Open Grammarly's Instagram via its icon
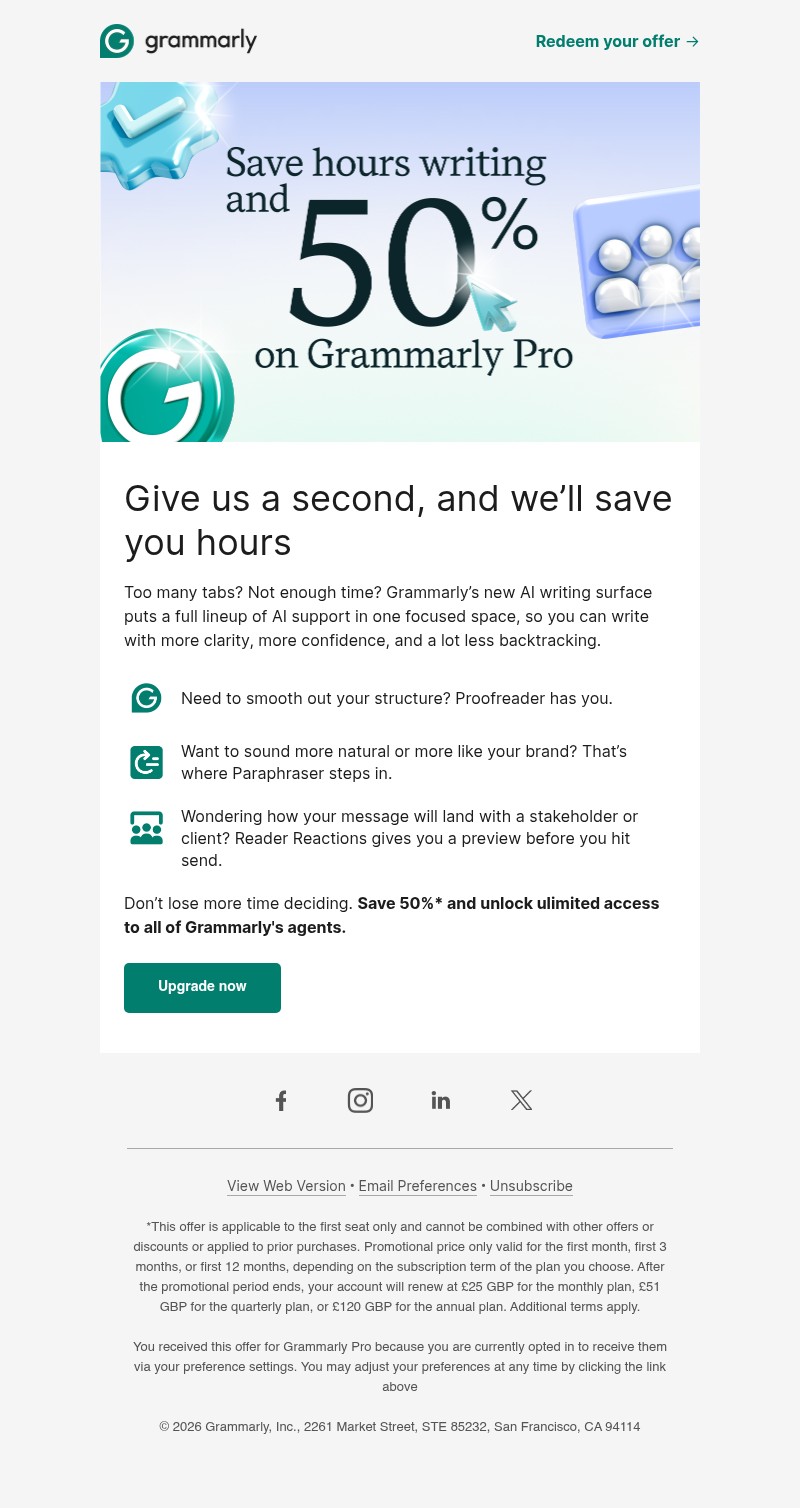The width and height of the screenshot is (800, 1508). (360, 1100)
